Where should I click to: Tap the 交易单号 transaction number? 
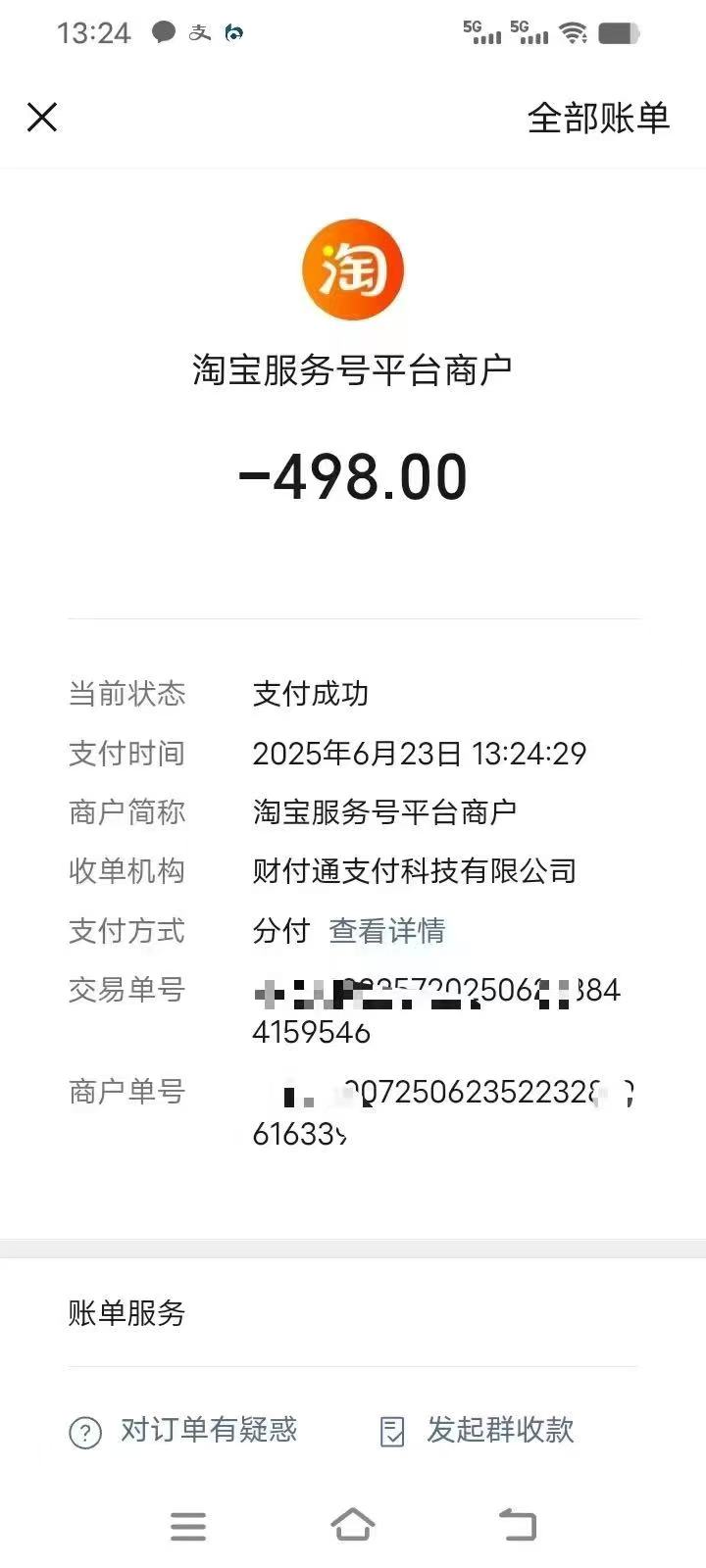coord(126,991)
